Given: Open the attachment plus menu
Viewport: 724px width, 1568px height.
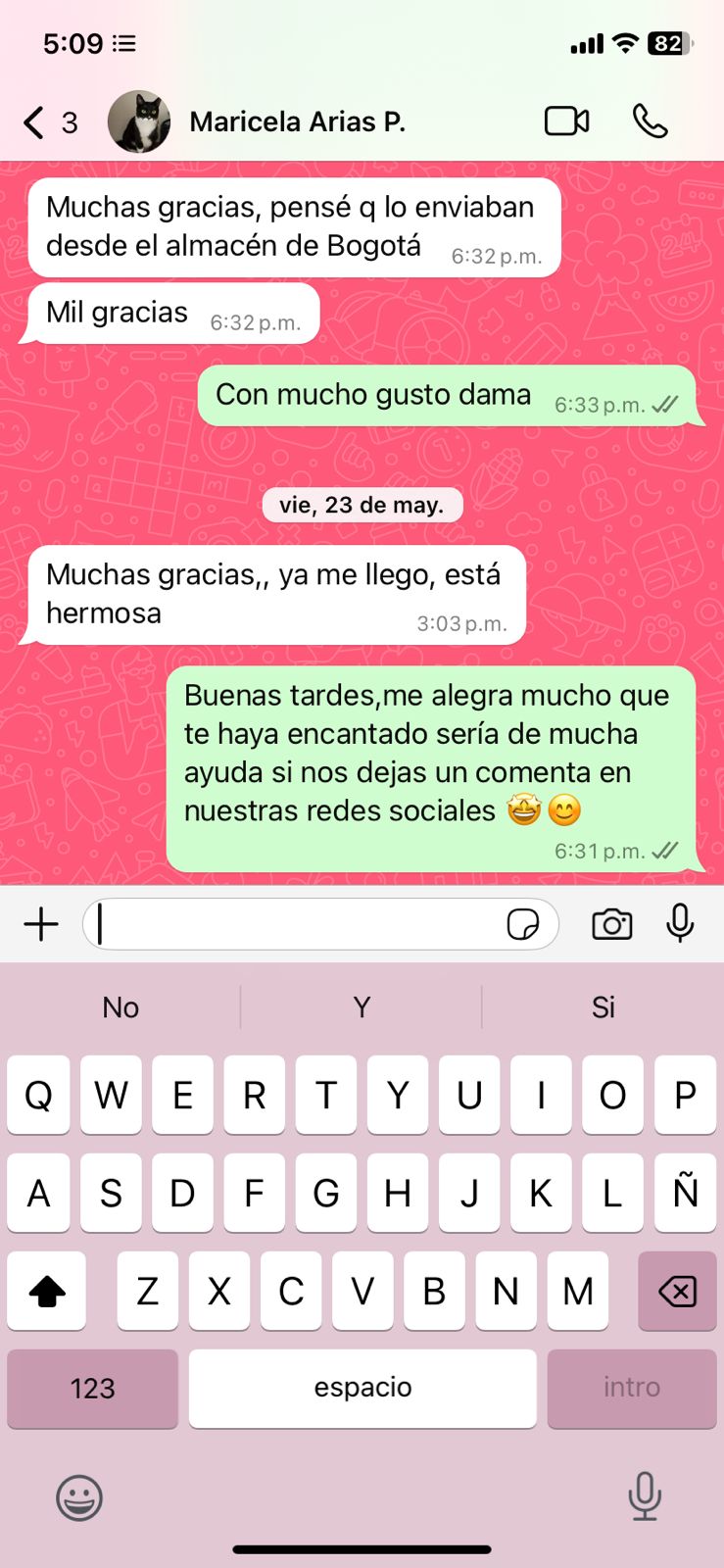Looking at the screenshot, I should pos(41,924).
